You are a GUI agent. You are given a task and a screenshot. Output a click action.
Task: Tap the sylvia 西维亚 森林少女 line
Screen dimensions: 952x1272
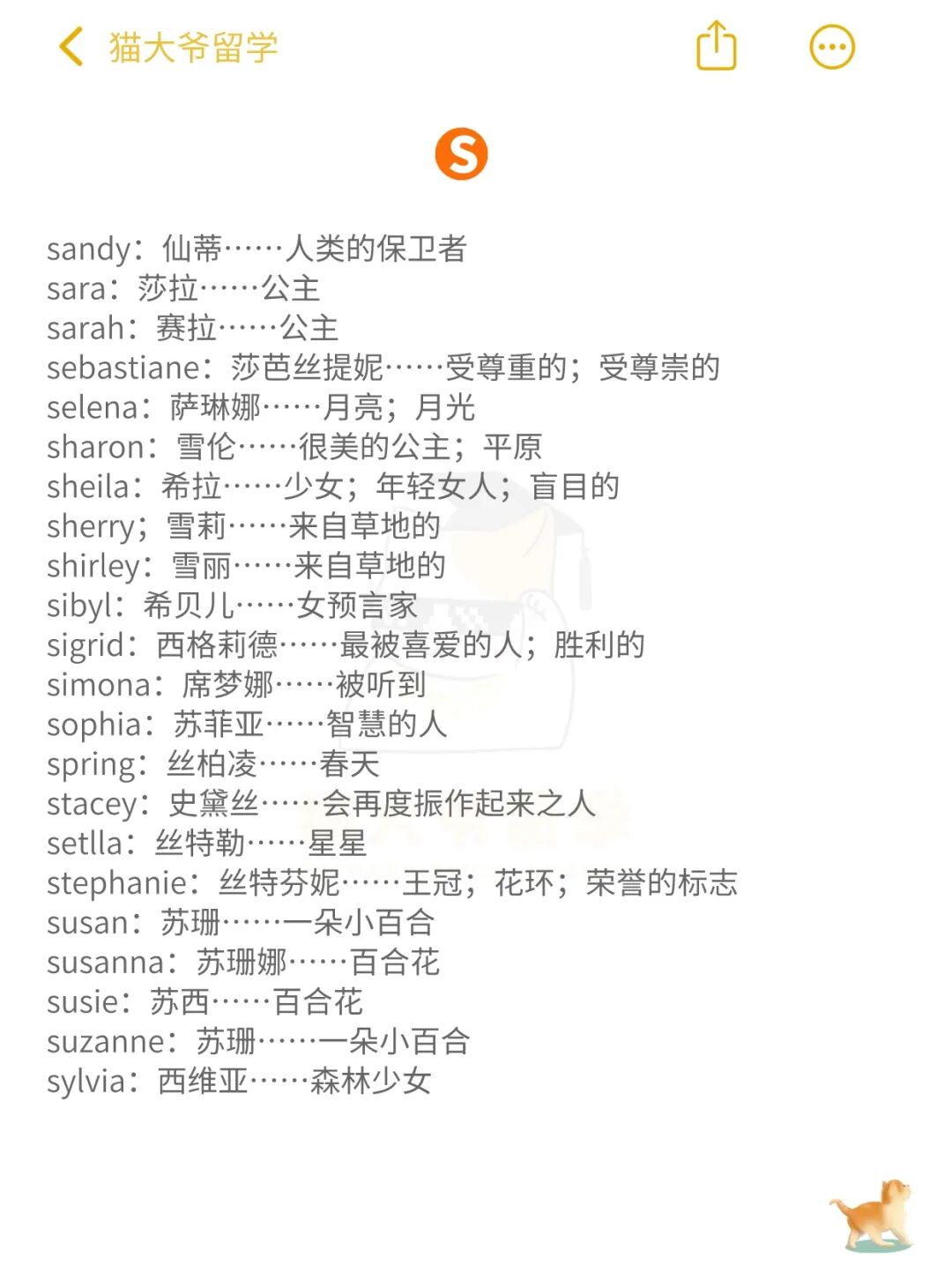tap(240, 1081)
